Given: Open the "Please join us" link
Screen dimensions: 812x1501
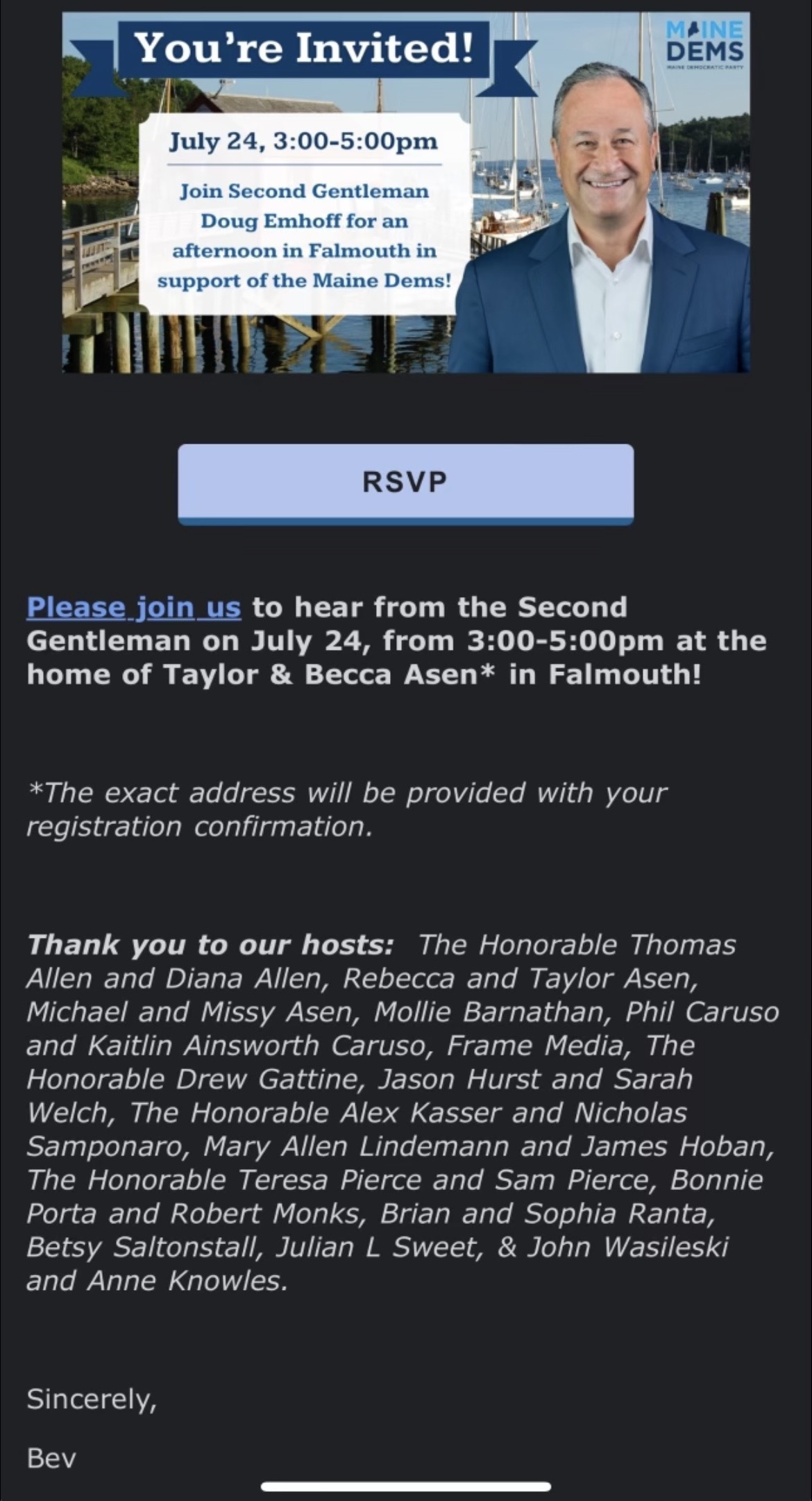Looking at the screenshot, I should coord(134,607).
